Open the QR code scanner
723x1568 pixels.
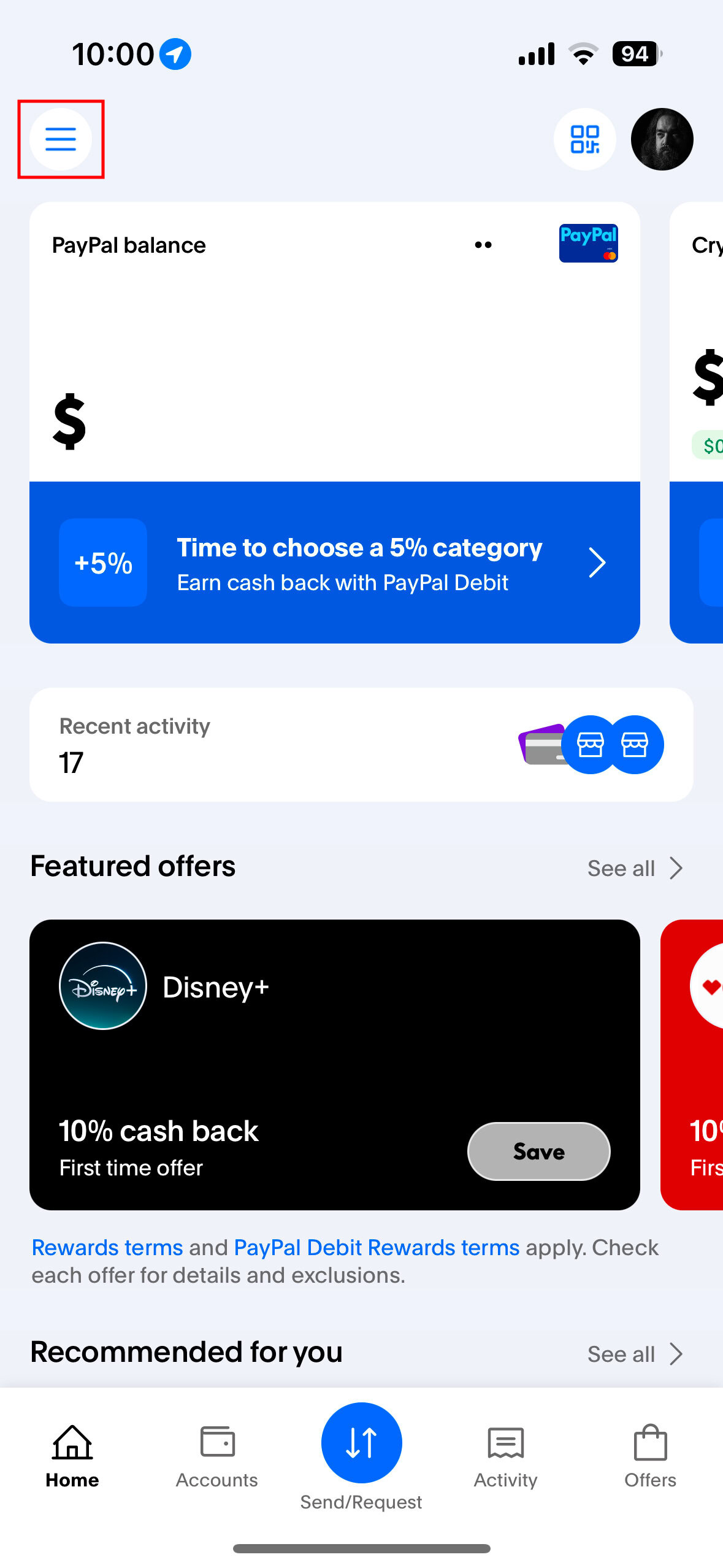[x=584, y=139]
